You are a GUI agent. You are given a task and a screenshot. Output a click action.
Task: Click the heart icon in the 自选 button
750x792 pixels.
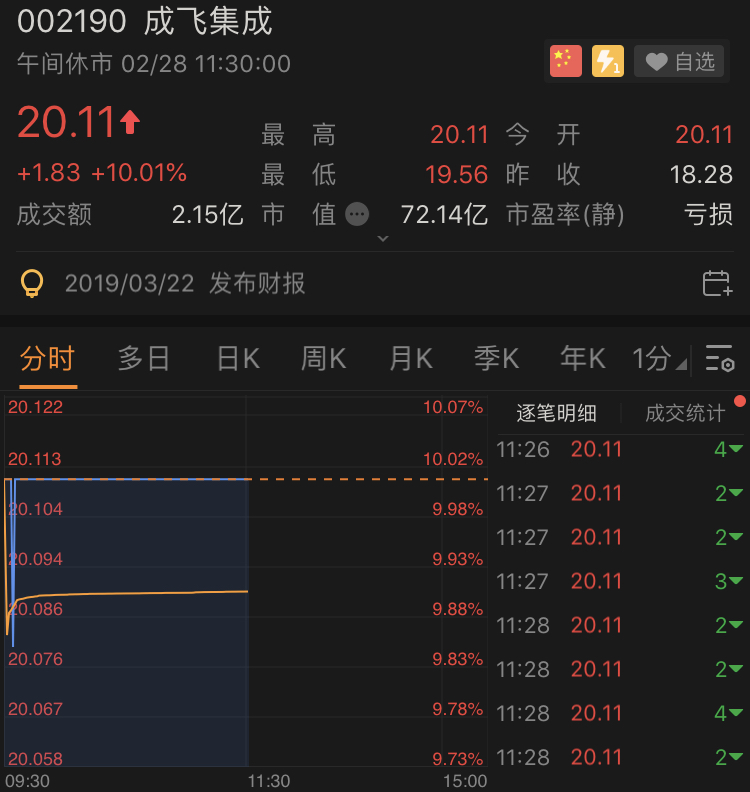click(655, 61)
